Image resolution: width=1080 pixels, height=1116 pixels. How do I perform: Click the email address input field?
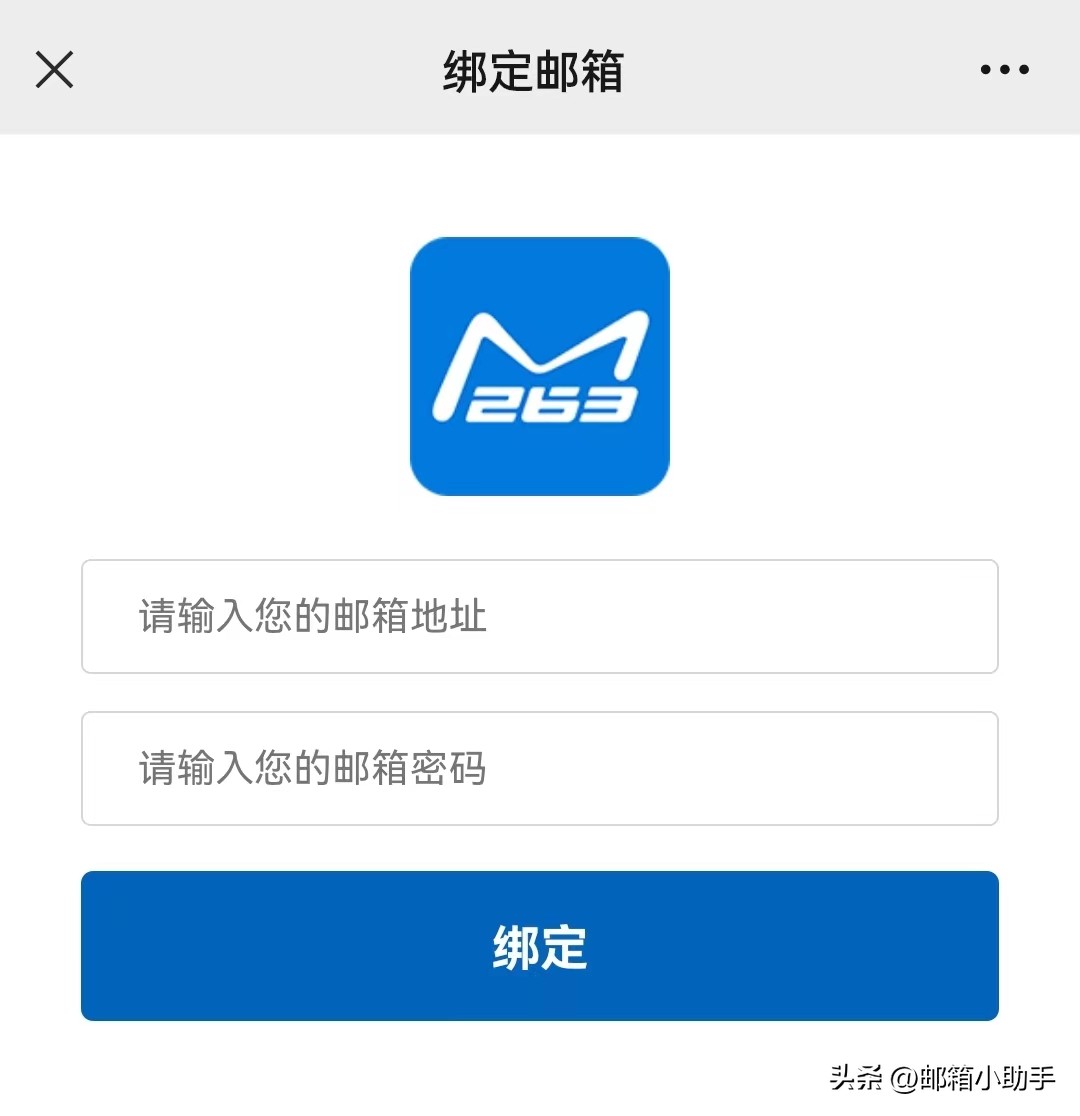pos(539,617)
